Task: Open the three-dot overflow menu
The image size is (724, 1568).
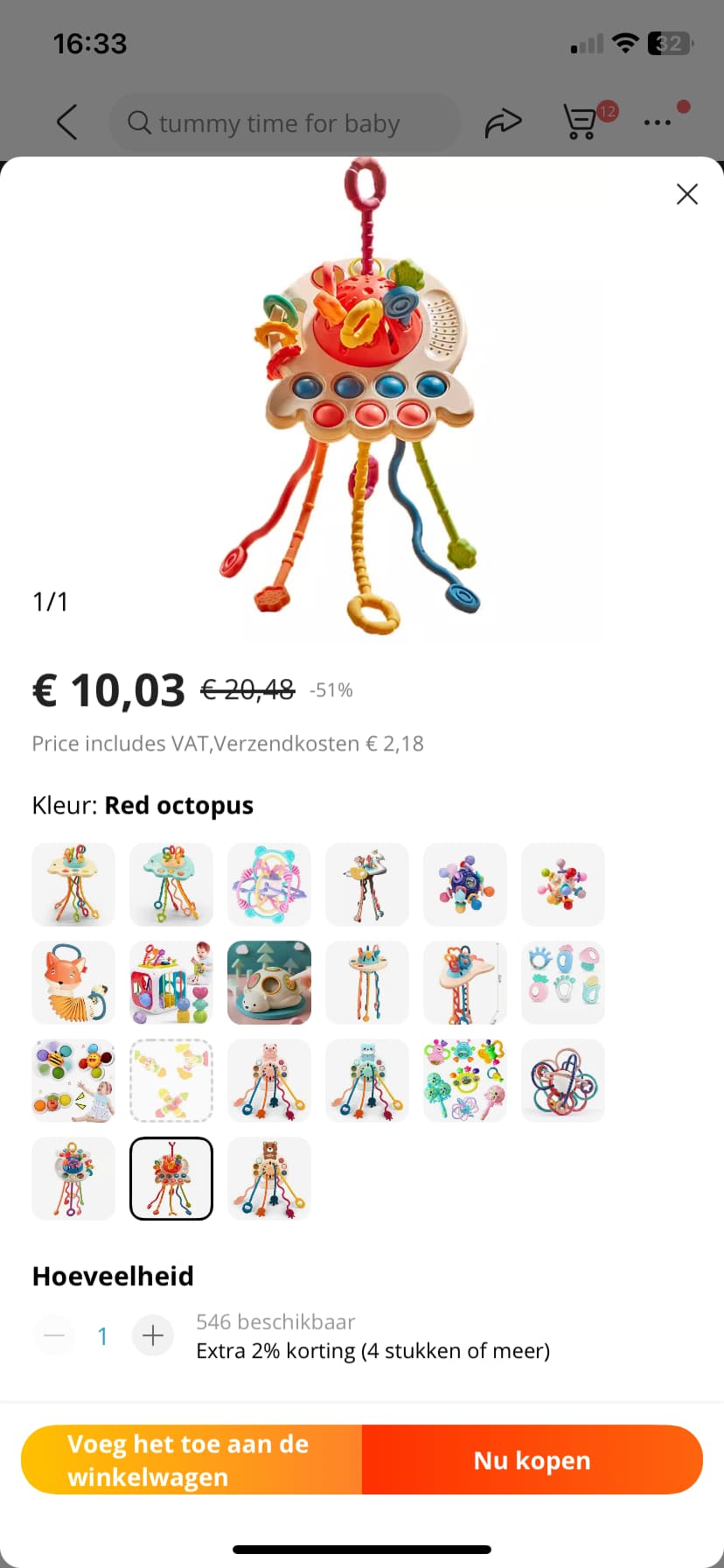Action: pyautogui.click(x=658, y=122)
